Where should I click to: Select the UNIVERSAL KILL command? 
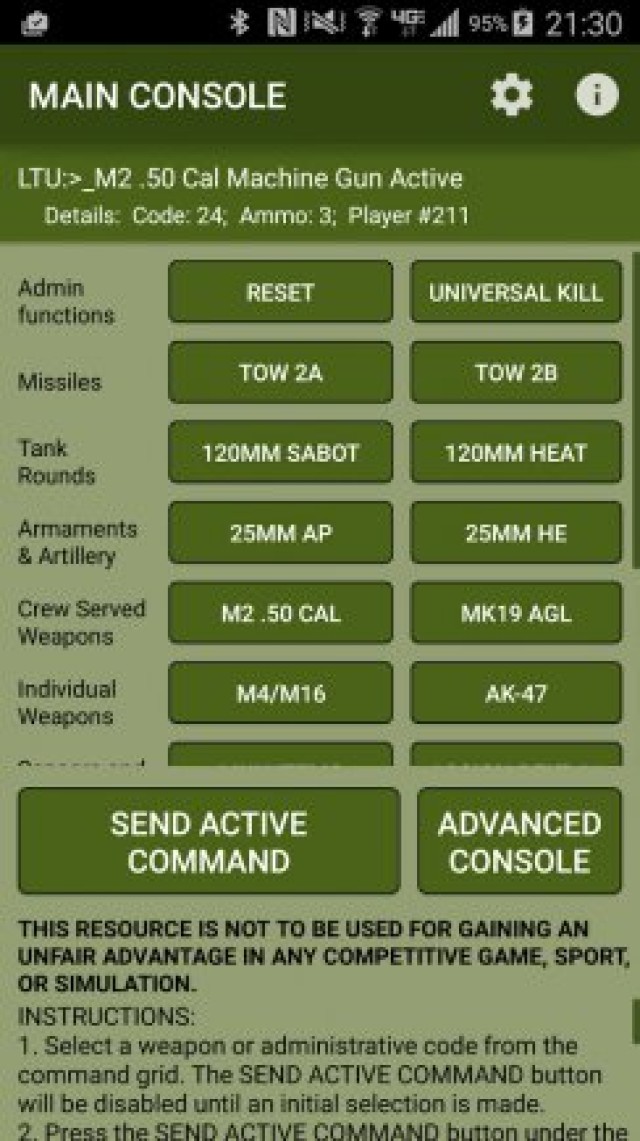click(515, 292)
